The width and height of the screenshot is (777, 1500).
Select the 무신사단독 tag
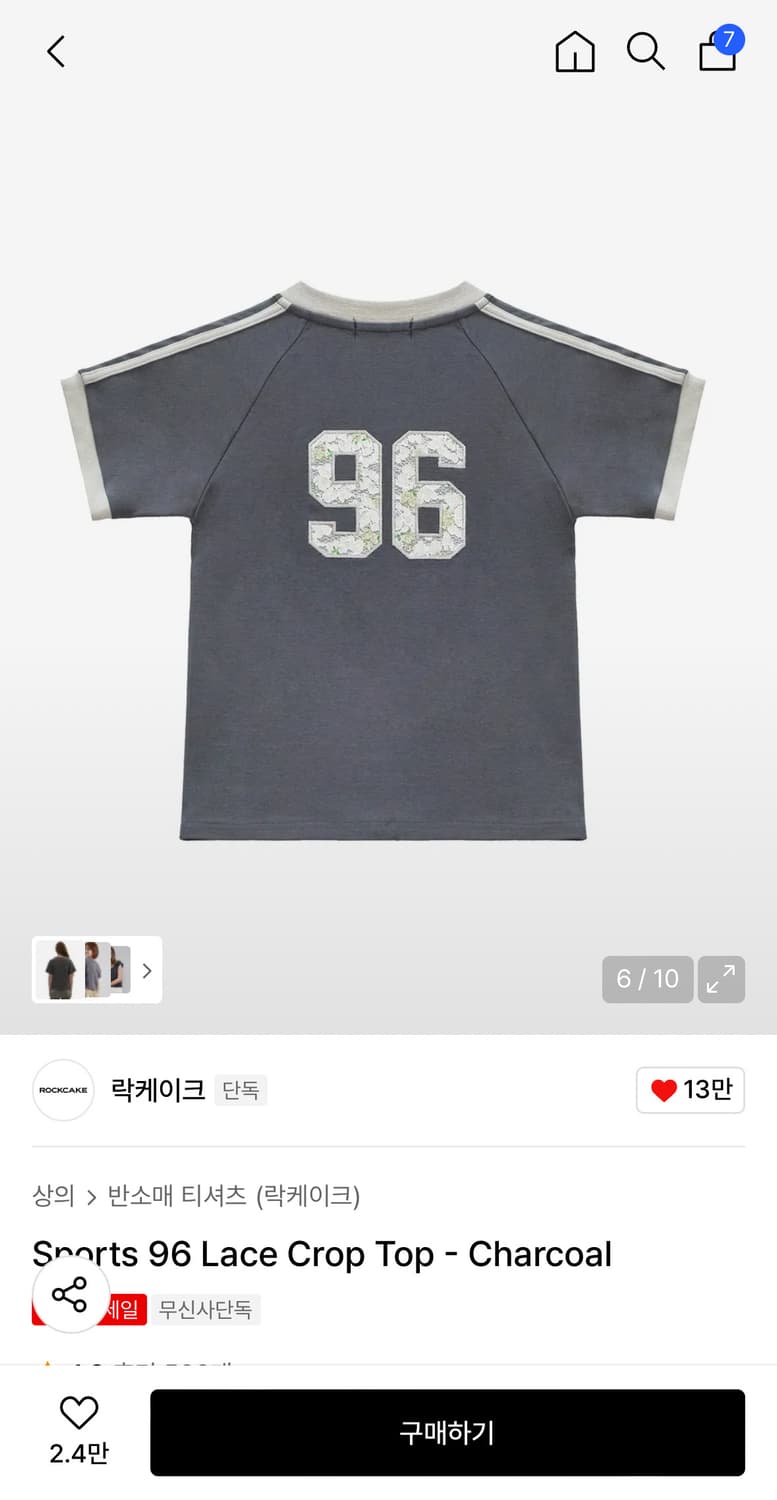coord(205,1309)
